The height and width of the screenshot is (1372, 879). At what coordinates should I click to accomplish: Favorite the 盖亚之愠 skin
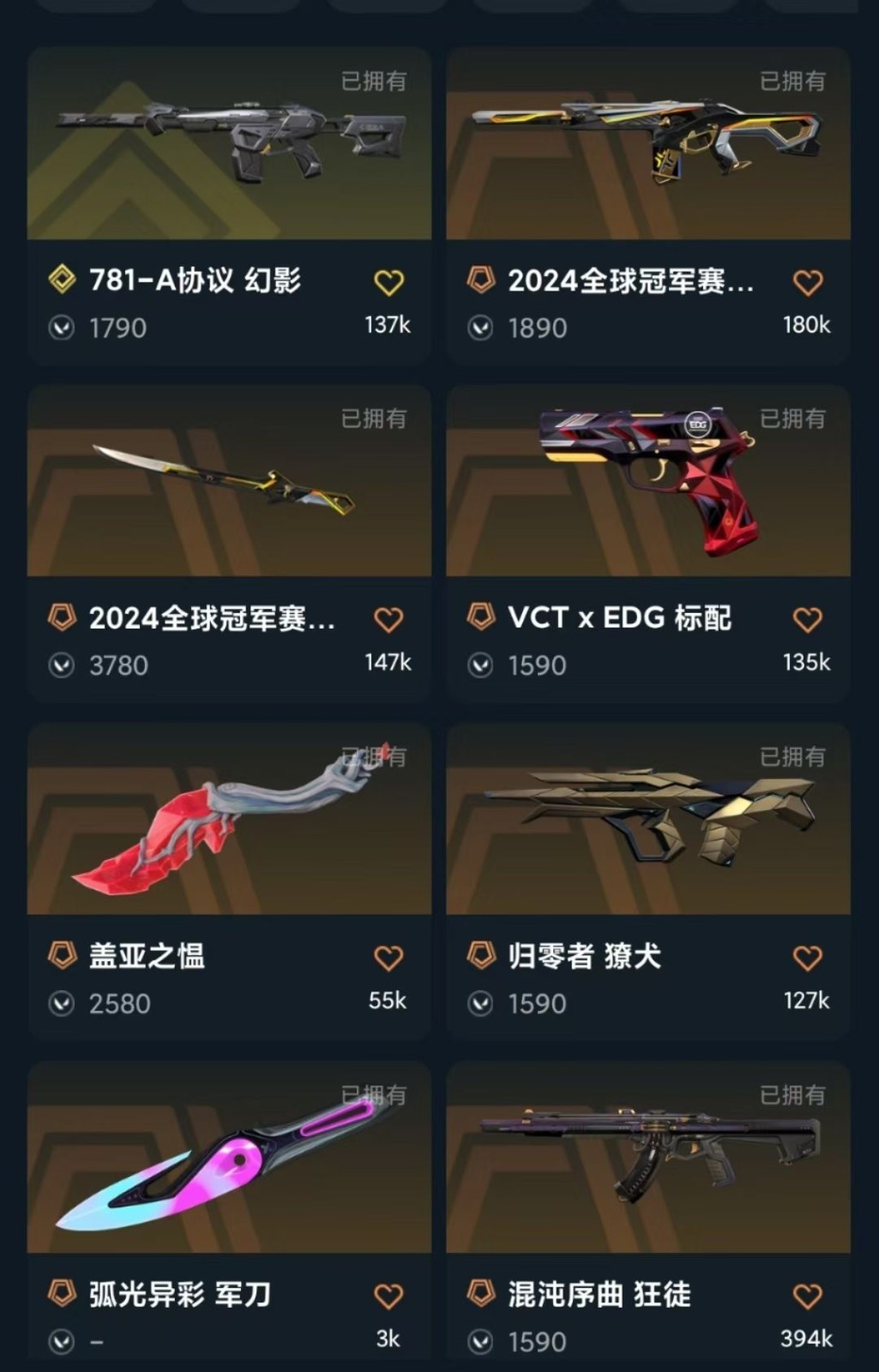388,958
